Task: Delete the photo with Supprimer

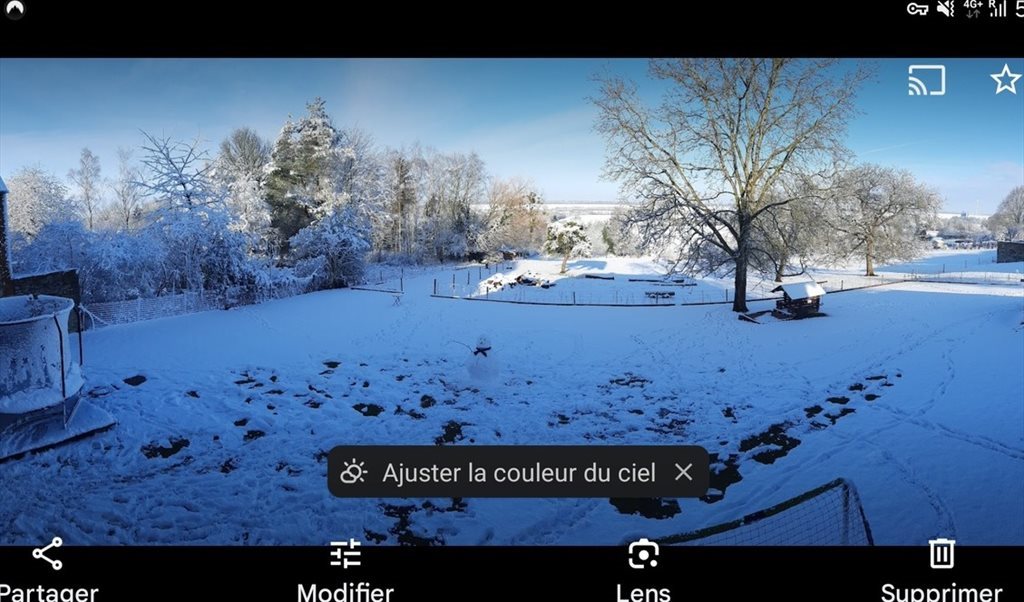Action: point(941,568)
